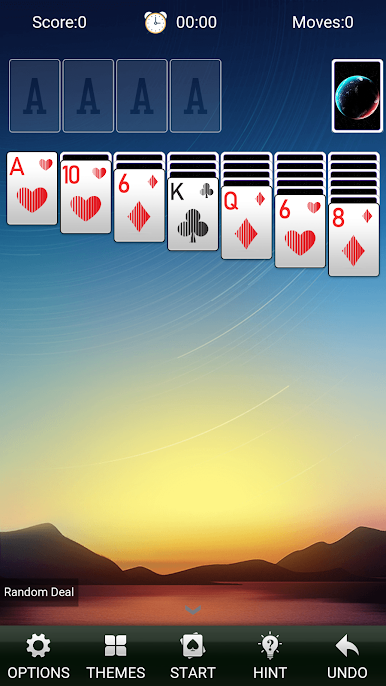Collapse the bottom toolbar with the chevron

193,609
